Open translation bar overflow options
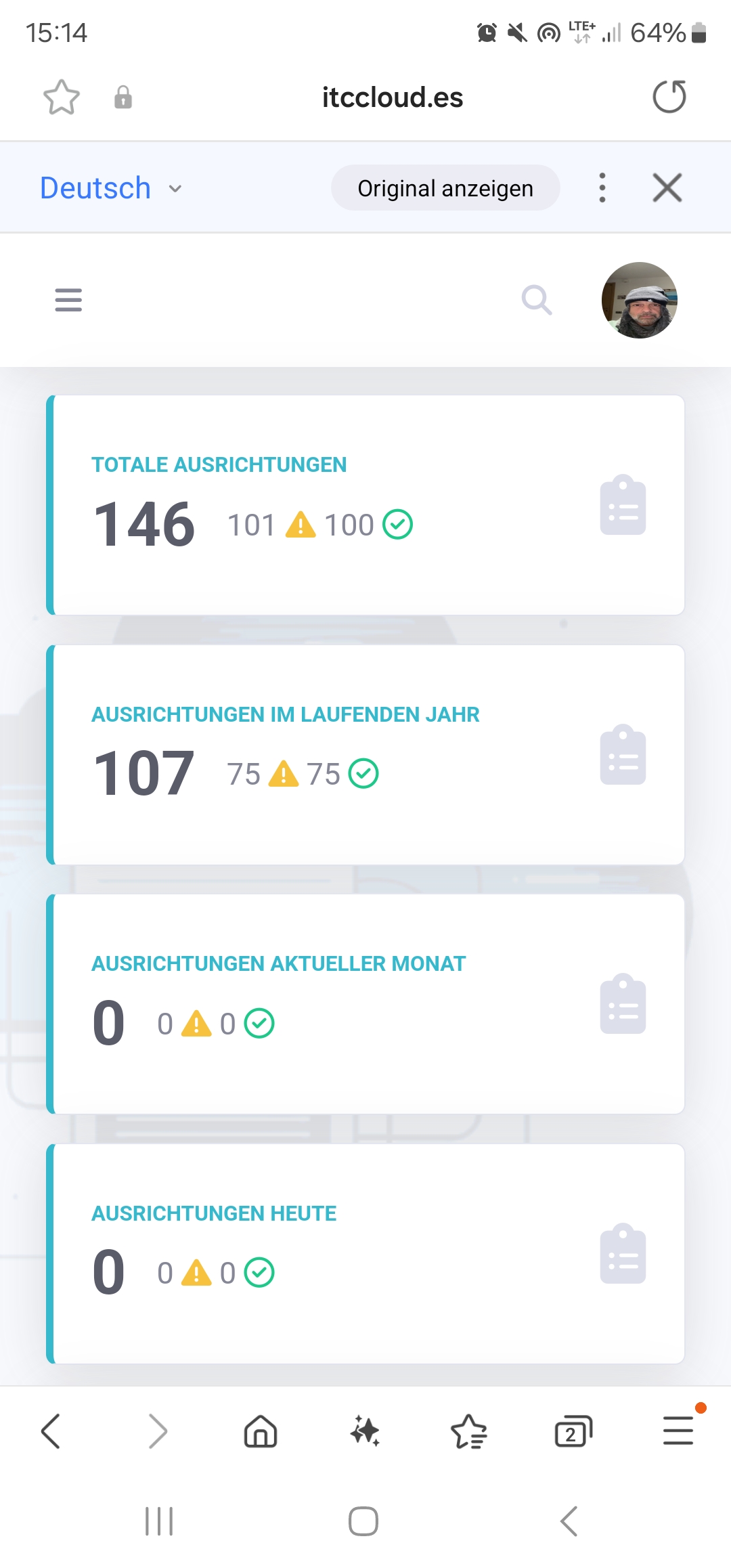Viewport: 731px width, 1568px height. point(602,188)
